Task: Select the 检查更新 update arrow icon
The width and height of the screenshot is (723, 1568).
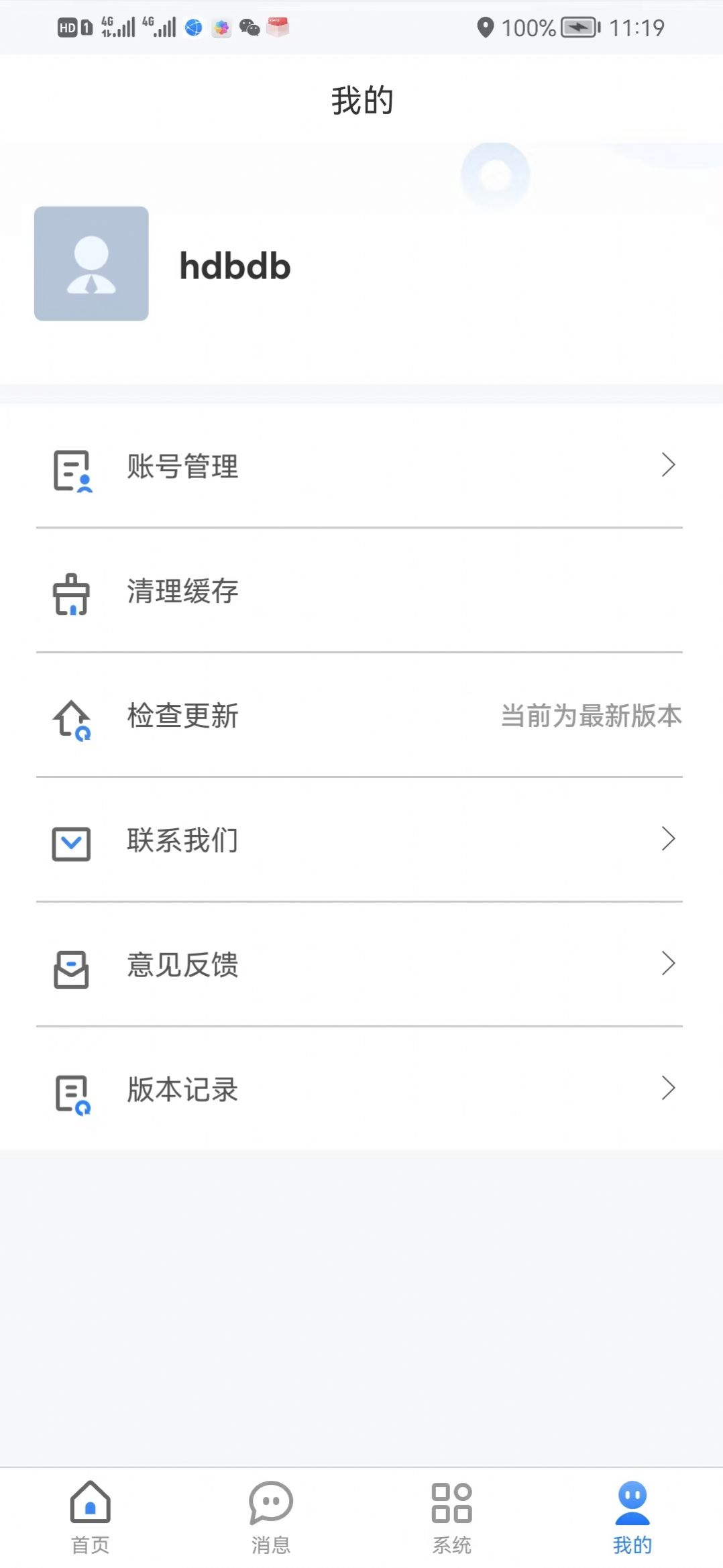Action: click(x=70, y=718)
